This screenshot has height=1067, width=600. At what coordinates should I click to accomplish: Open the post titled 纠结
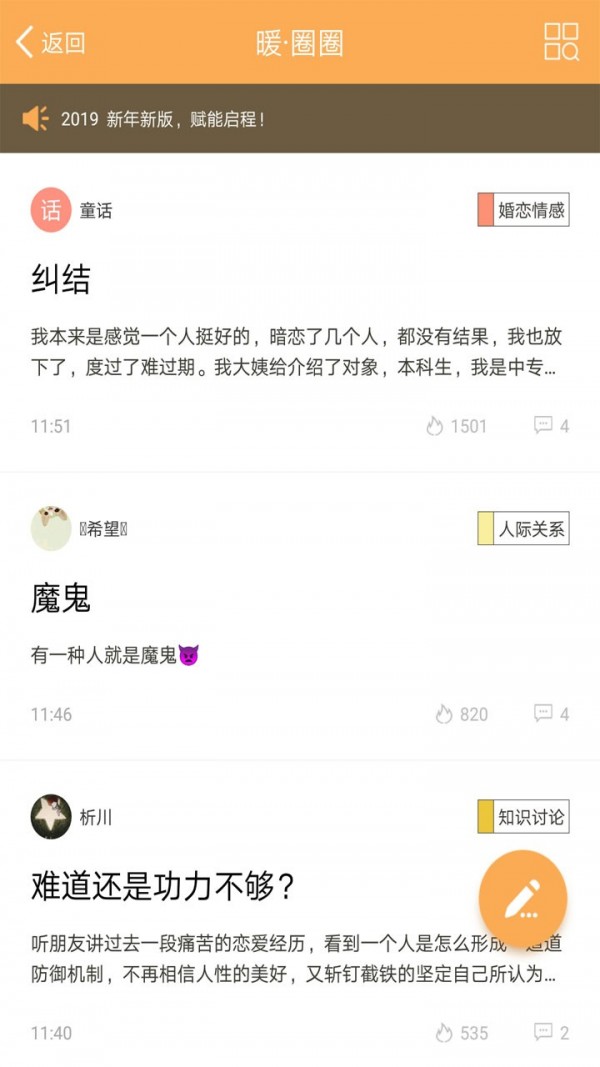click(61, 280)
